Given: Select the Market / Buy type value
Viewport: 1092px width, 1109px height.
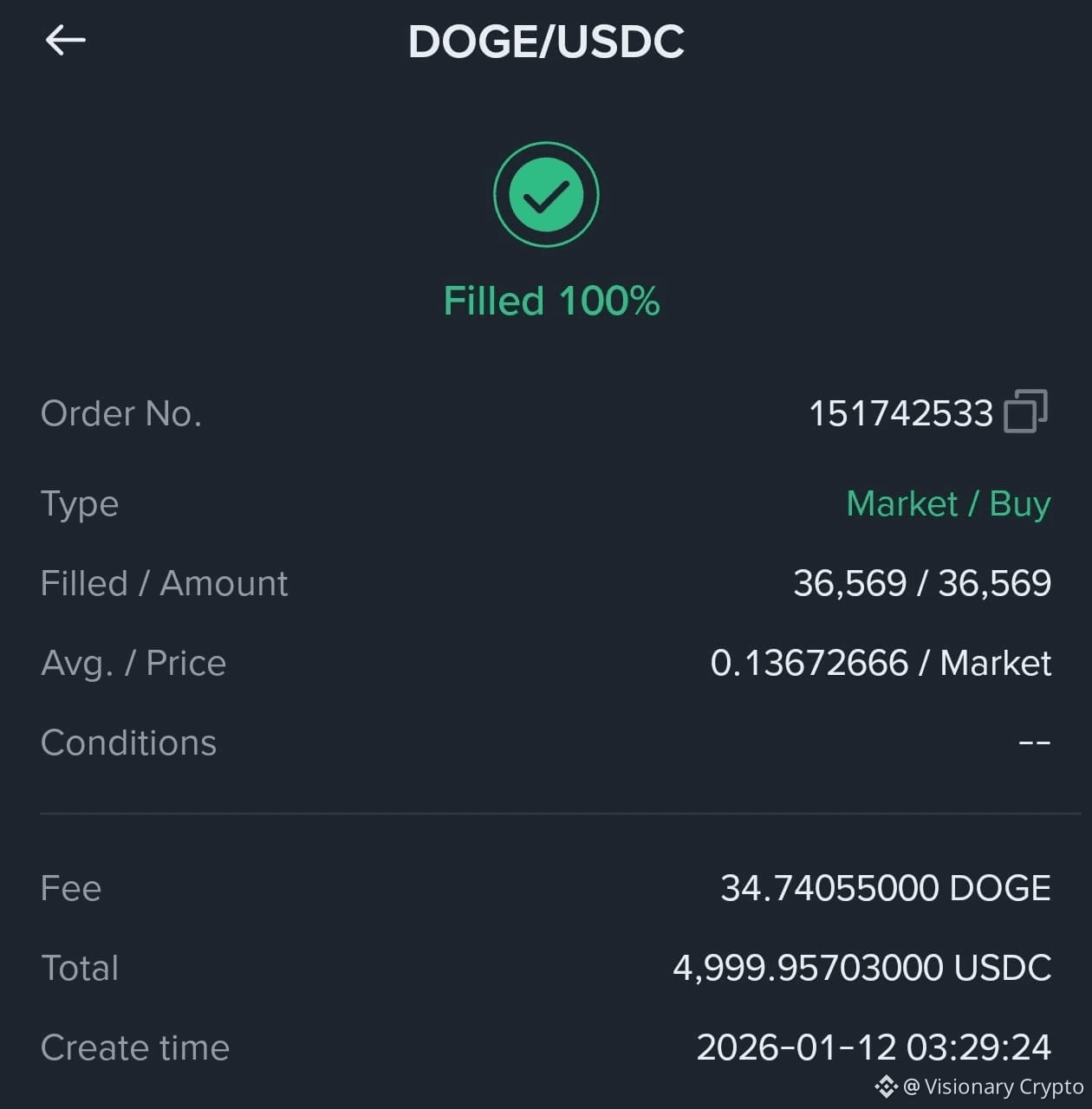Looking at the screenshot, I should coord(947,504).
